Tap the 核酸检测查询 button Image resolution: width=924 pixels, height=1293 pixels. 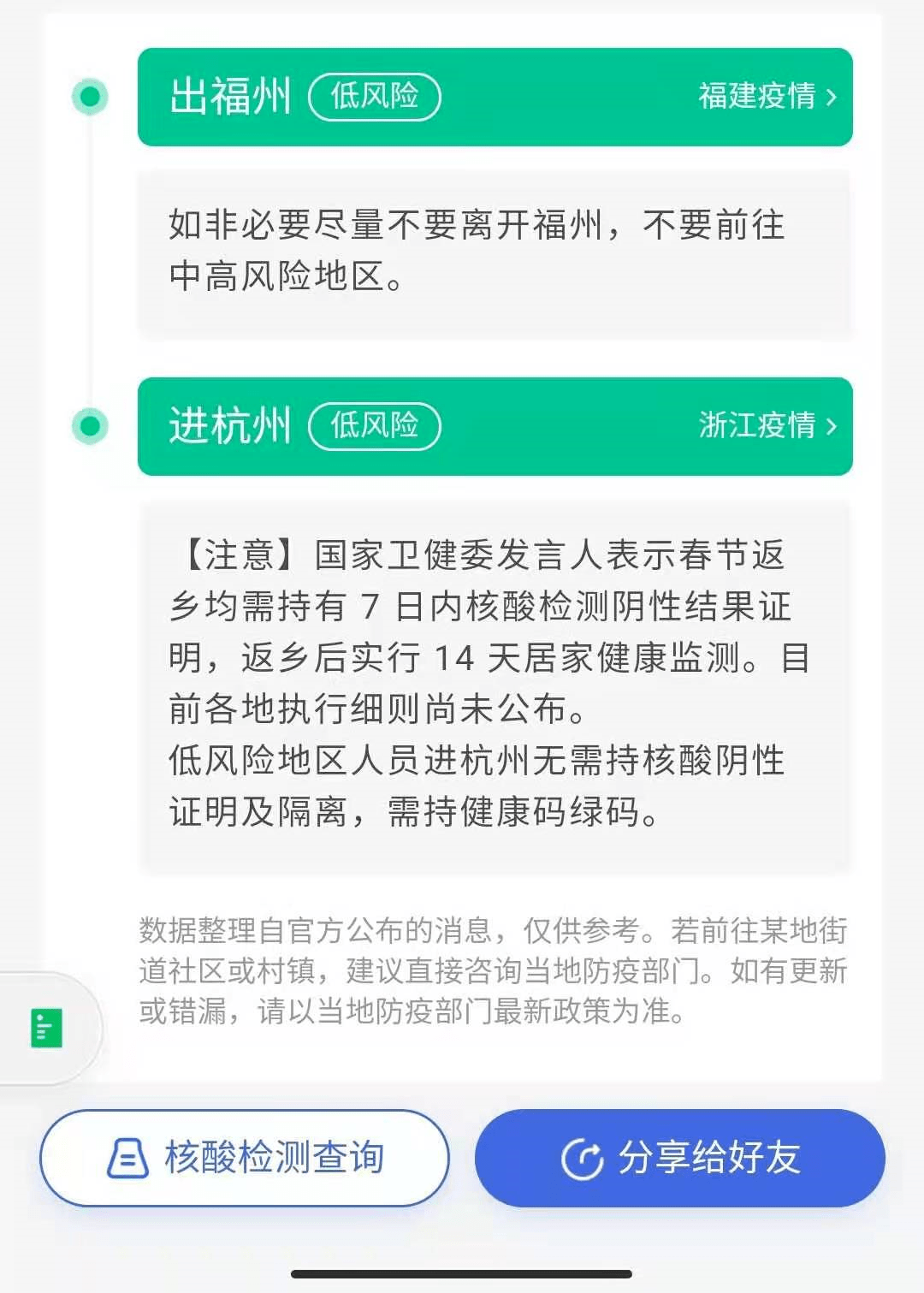click(x=245, y=1158)
